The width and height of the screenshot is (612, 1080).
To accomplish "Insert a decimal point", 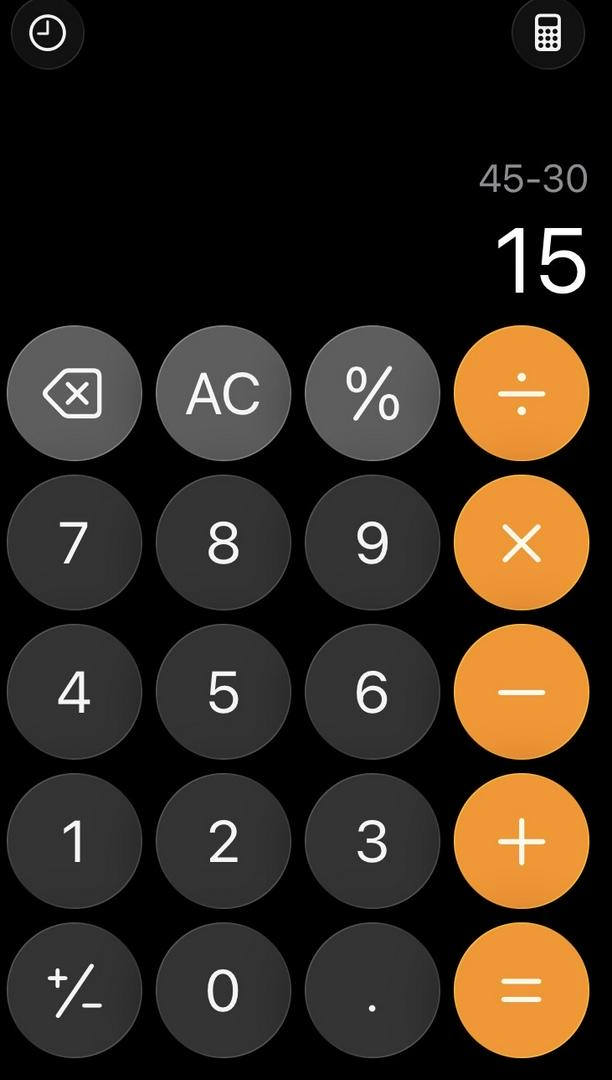I will [372, 990].
